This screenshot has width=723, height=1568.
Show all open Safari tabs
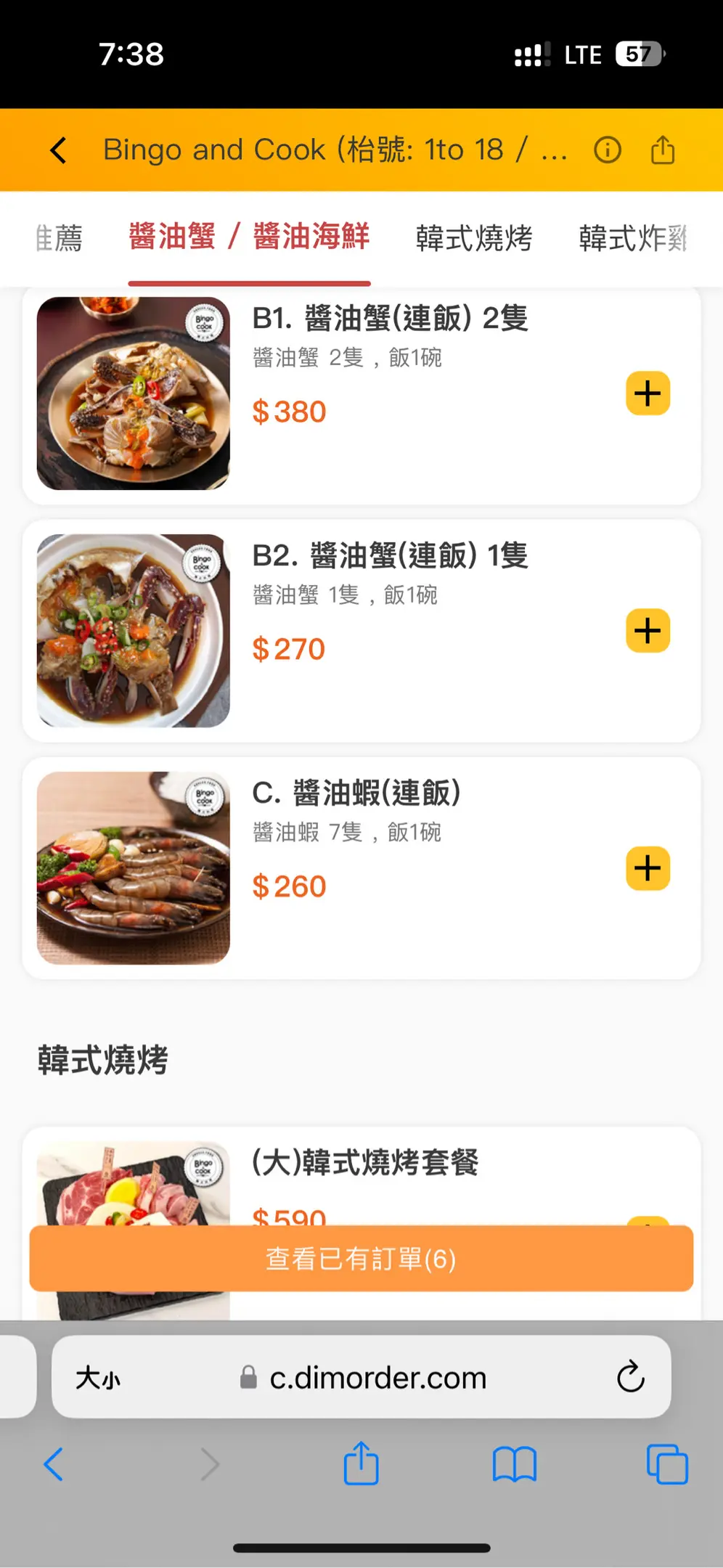coord(666,1464)
